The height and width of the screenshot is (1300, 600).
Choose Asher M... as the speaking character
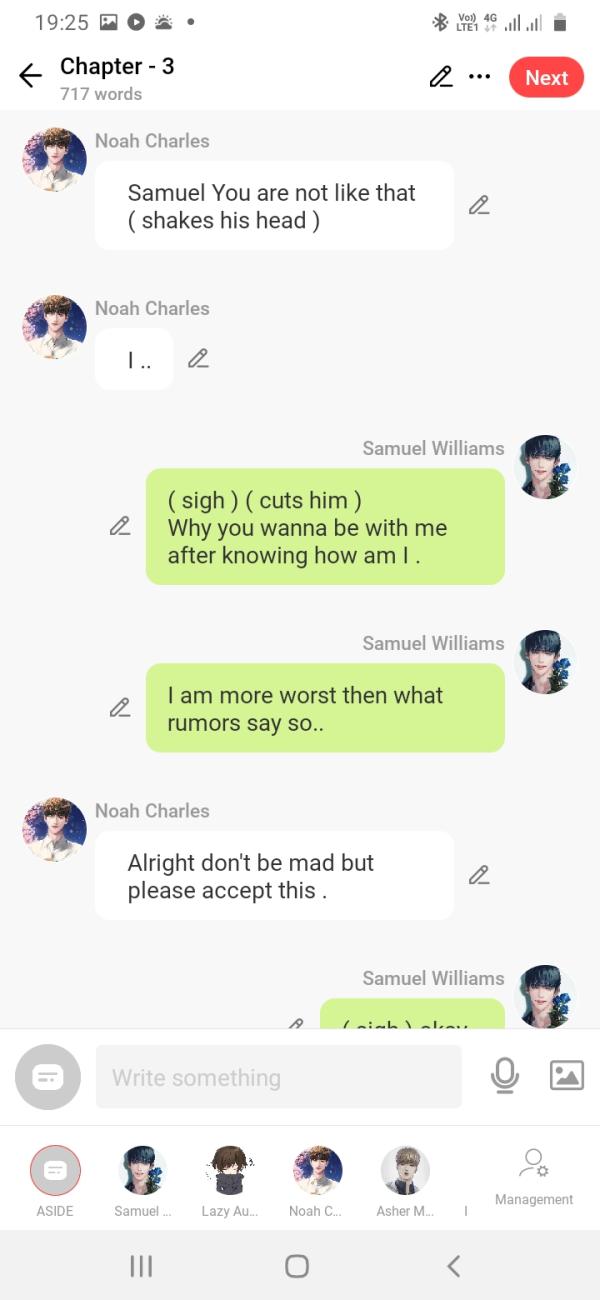(x=405, y=1171)
